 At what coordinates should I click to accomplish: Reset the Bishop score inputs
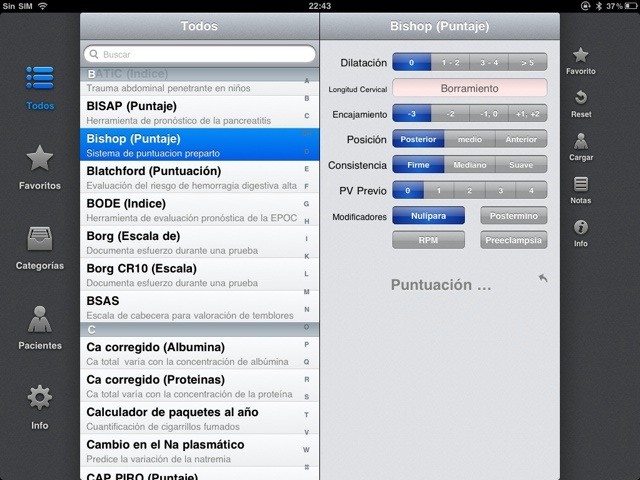point(580,103)
